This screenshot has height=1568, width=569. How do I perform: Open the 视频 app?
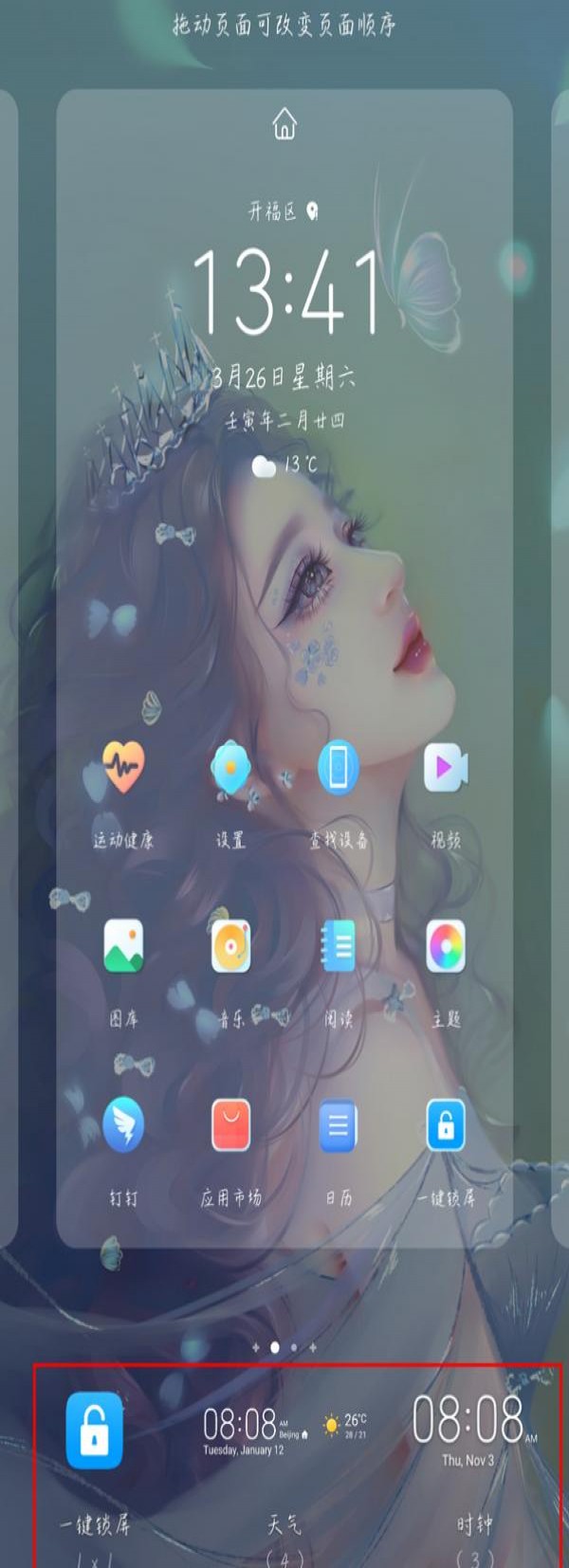445,767
